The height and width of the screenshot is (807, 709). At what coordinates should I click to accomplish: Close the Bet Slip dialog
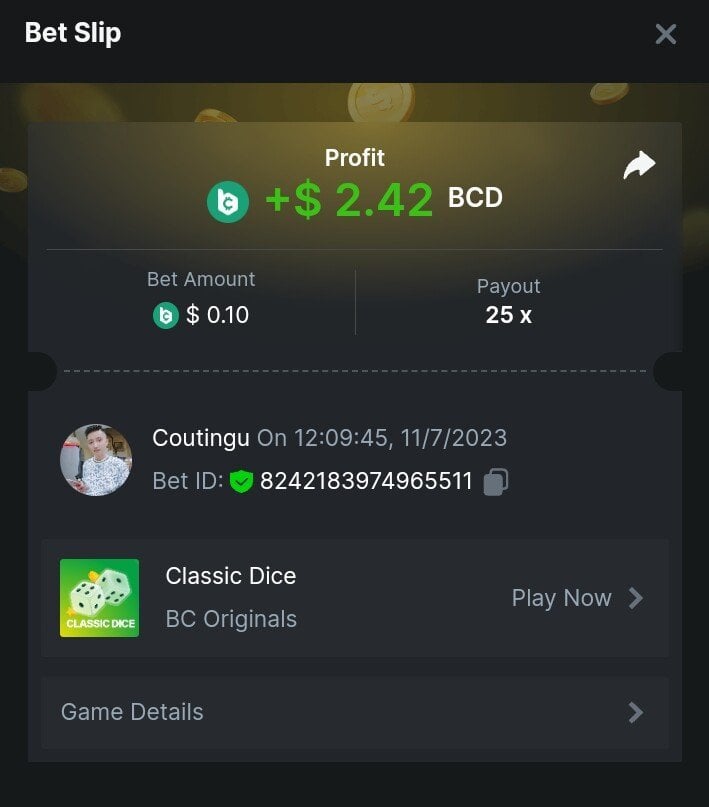pyautogui.click(x=665, y=34)
